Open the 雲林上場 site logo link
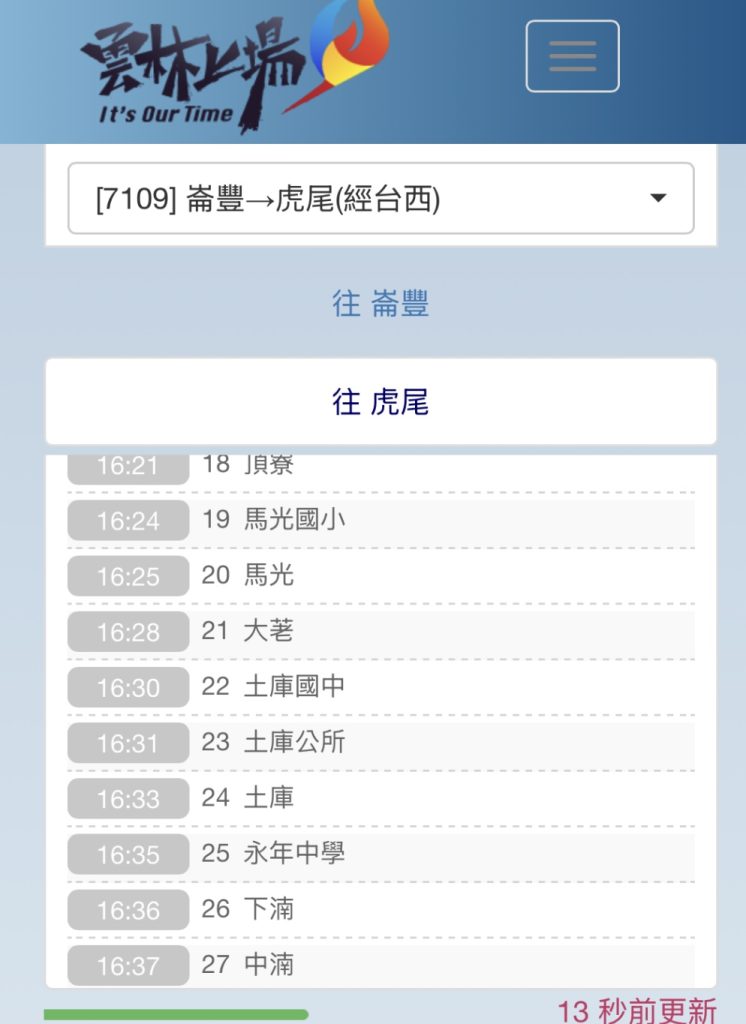Screen dimensions: 746x1024 coord(235,68)
